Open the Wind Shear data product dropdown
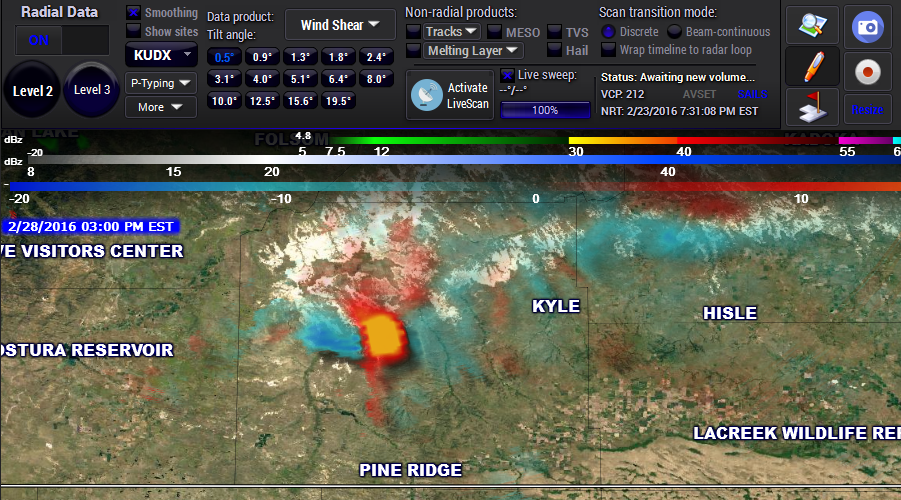Image resolution: width=901 pixels, height=500 pixels. point(339,25)
